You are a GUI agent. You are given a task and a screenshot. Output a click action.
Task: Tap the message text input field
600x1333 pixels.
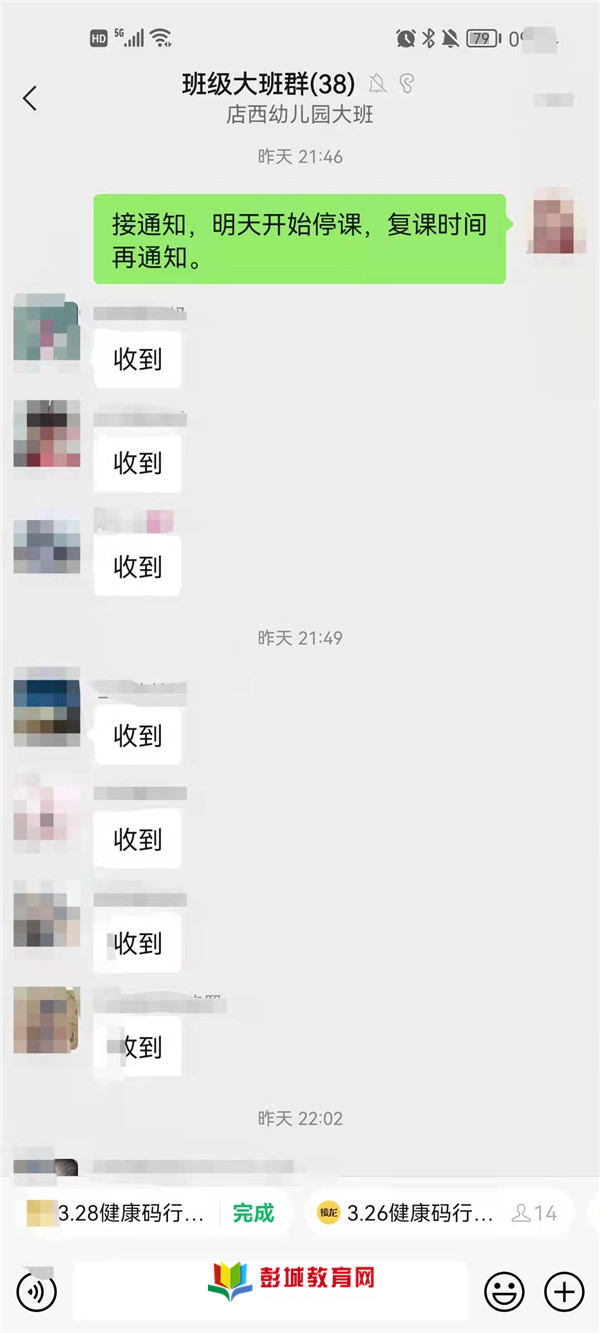click(270, 1290)
